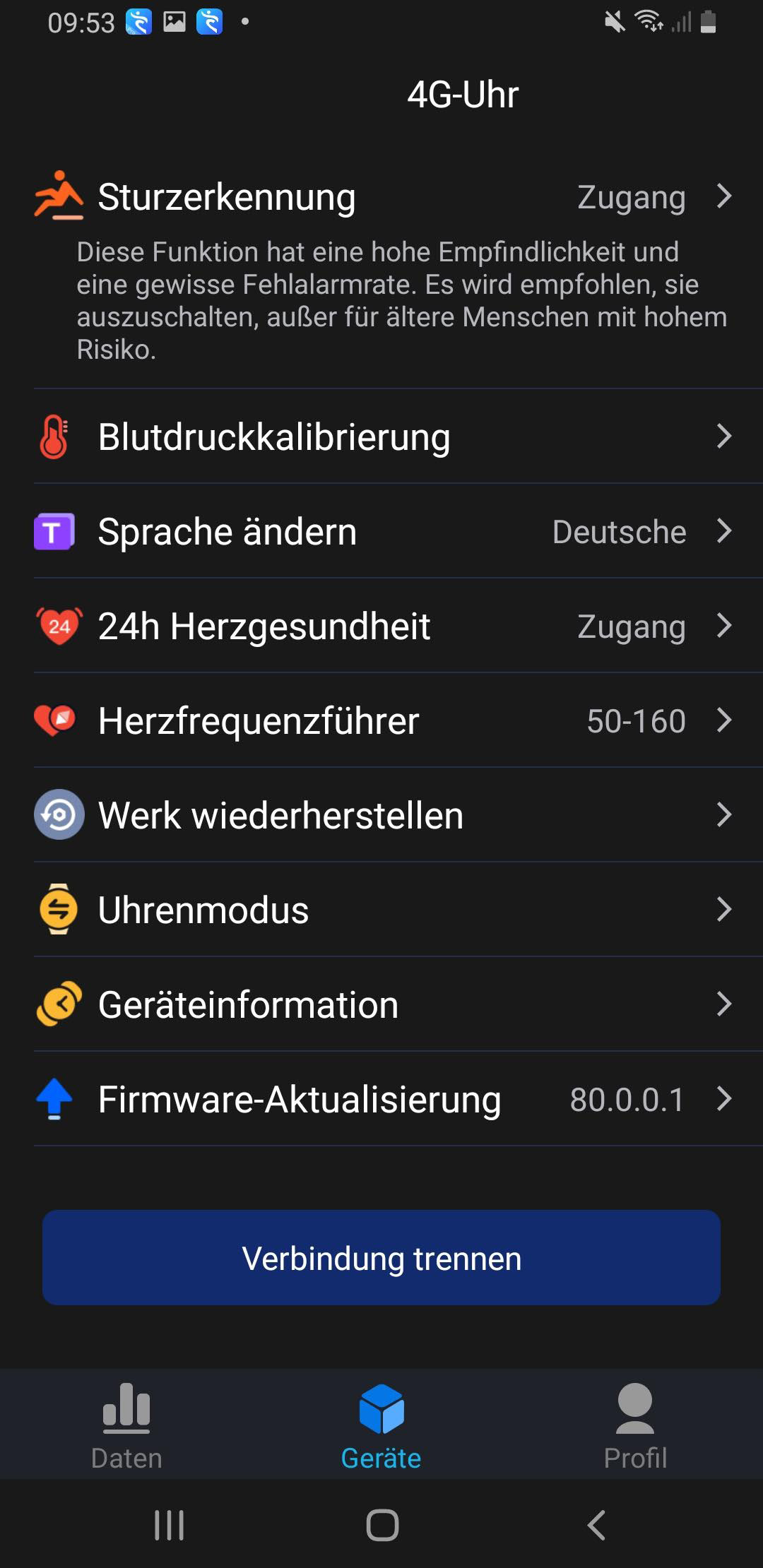Open Firmware-Aktualisierung

381,1099
